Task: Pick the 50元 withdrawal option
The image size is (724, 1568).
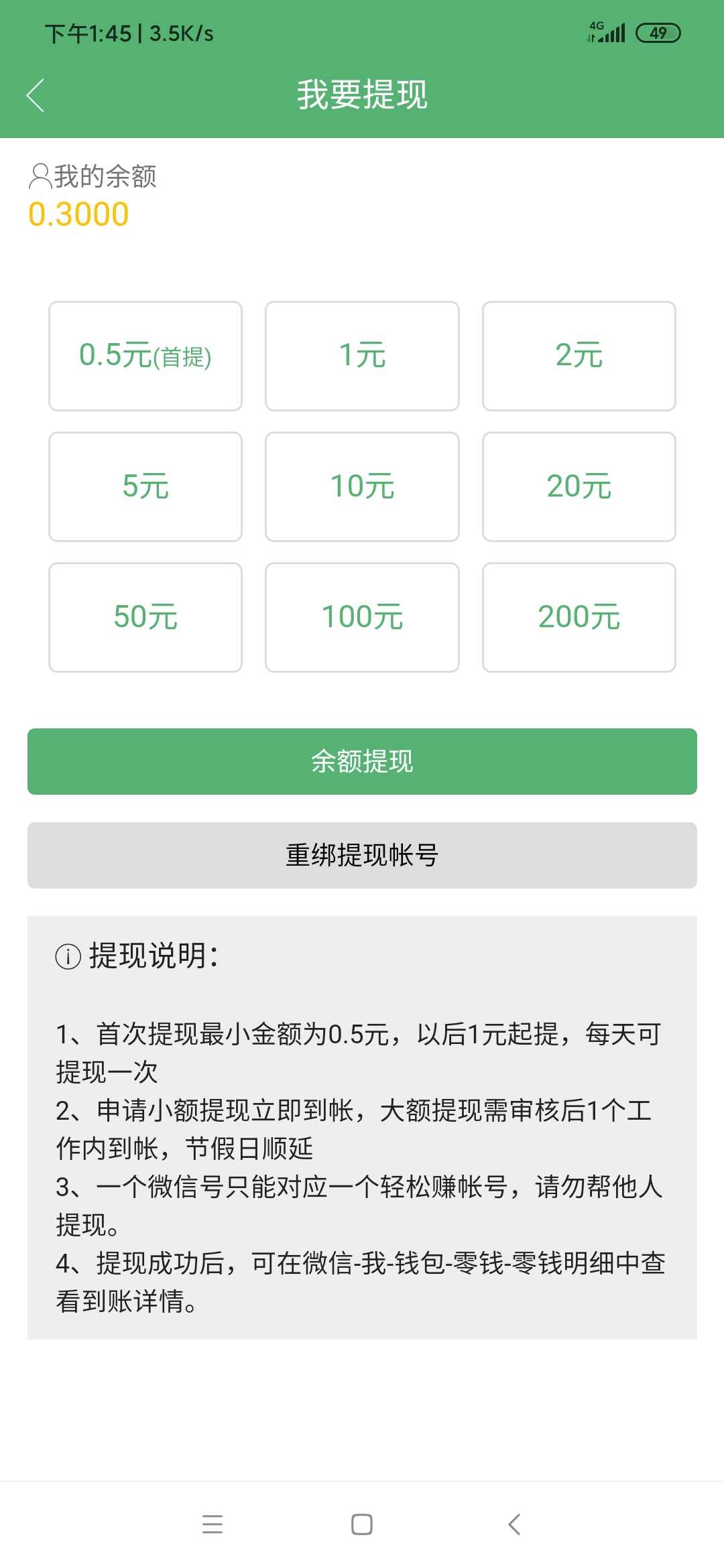Action: point(145,617)
